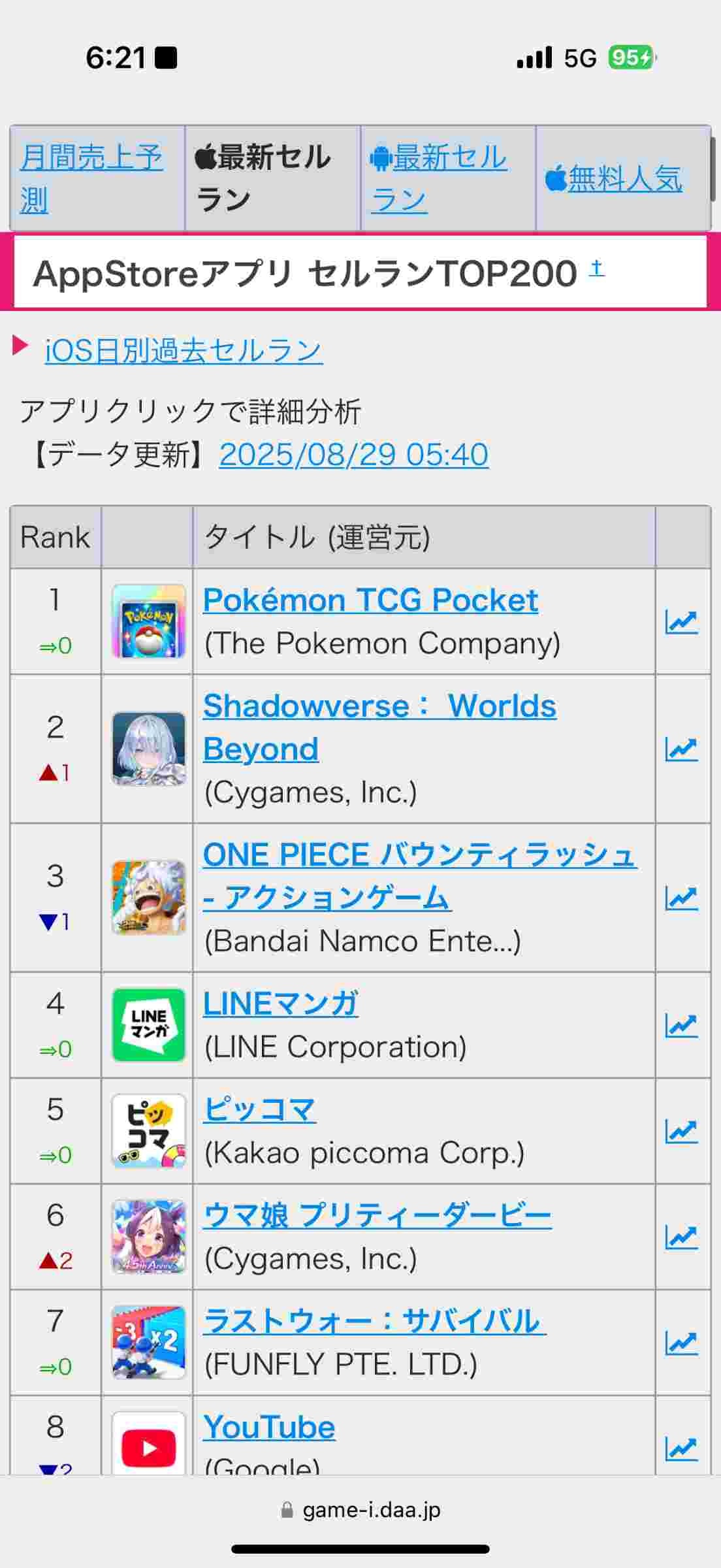The width and height of the screenshot is (721, 1568).
Task: Open the LINEマンガ title link
Action: pyautogui.click(x=280, y=1004)
